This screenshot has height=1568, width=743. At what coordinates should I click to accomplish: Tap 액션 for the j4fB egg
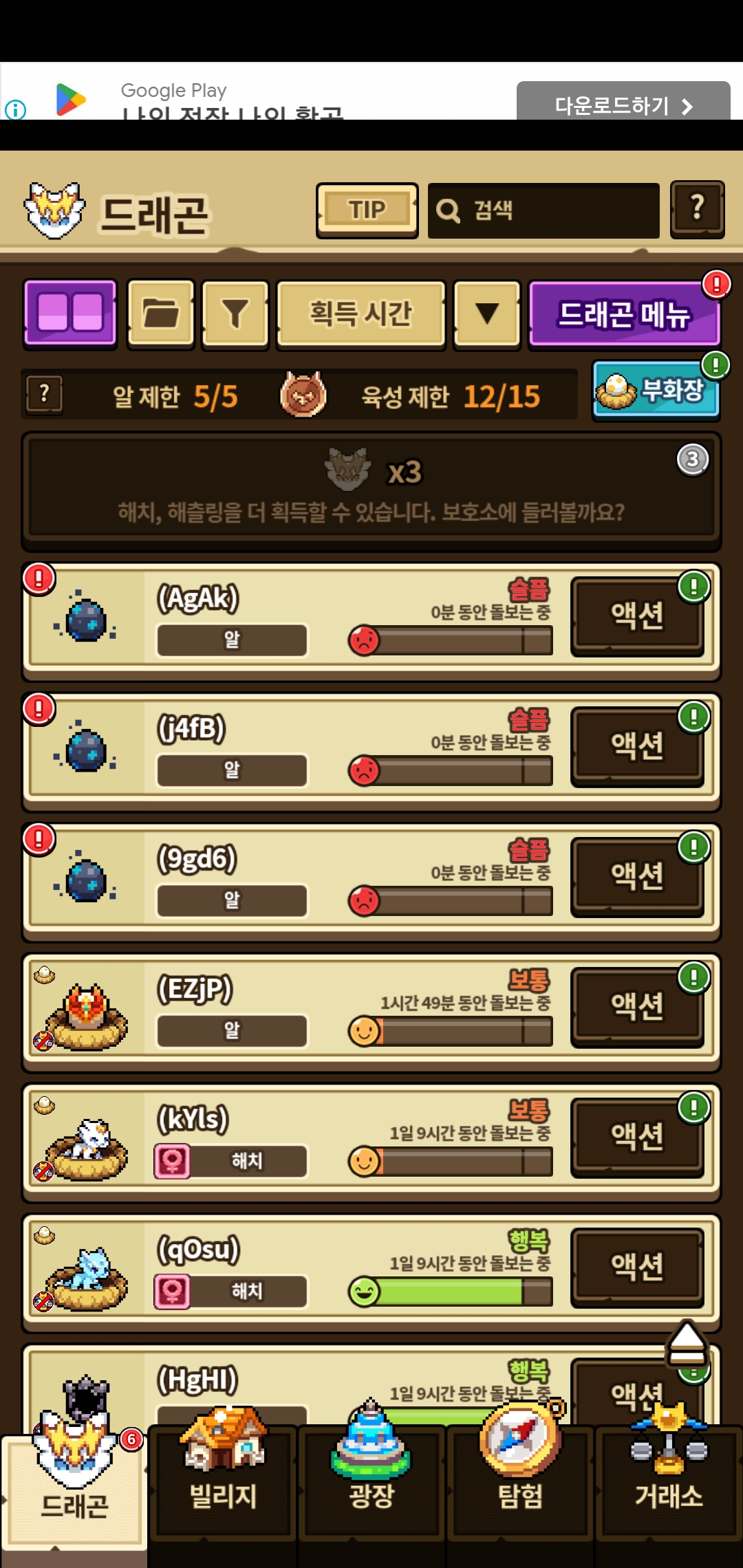(637, 745)
